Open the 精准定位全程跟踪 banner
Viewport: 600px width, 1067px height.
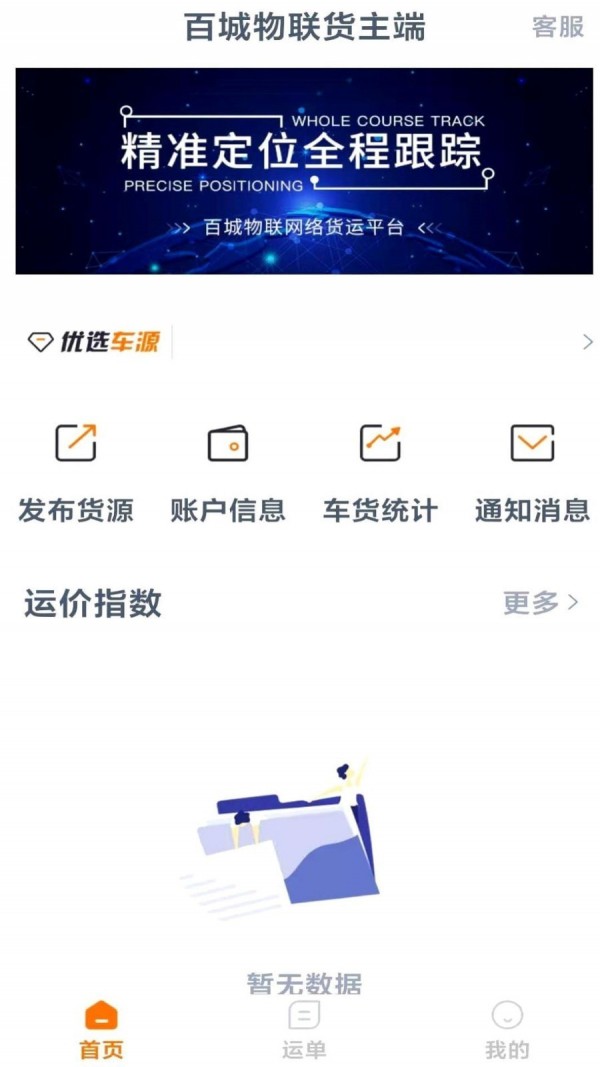point(304,171)
